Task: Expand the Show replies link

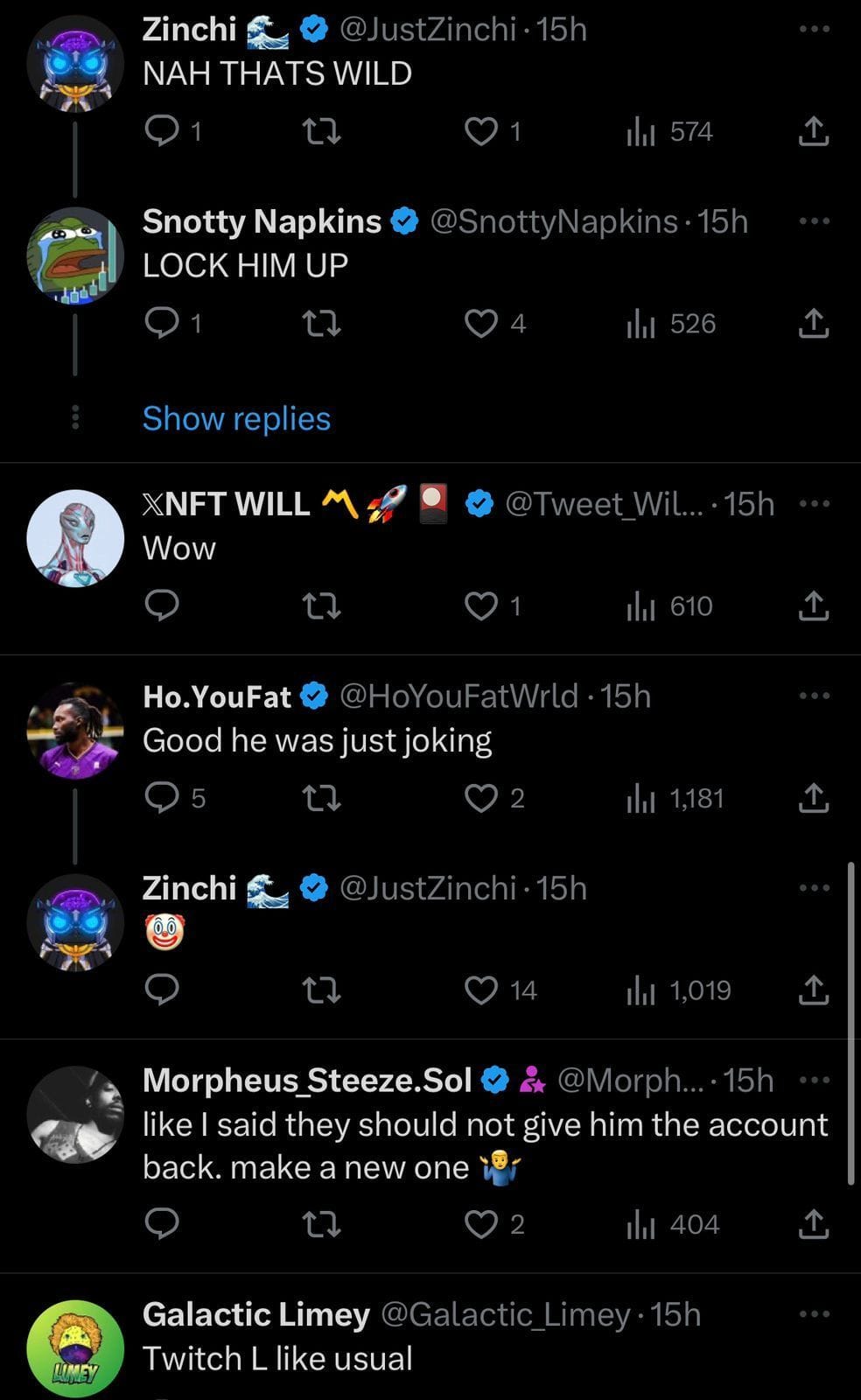Action: point(236,418)
